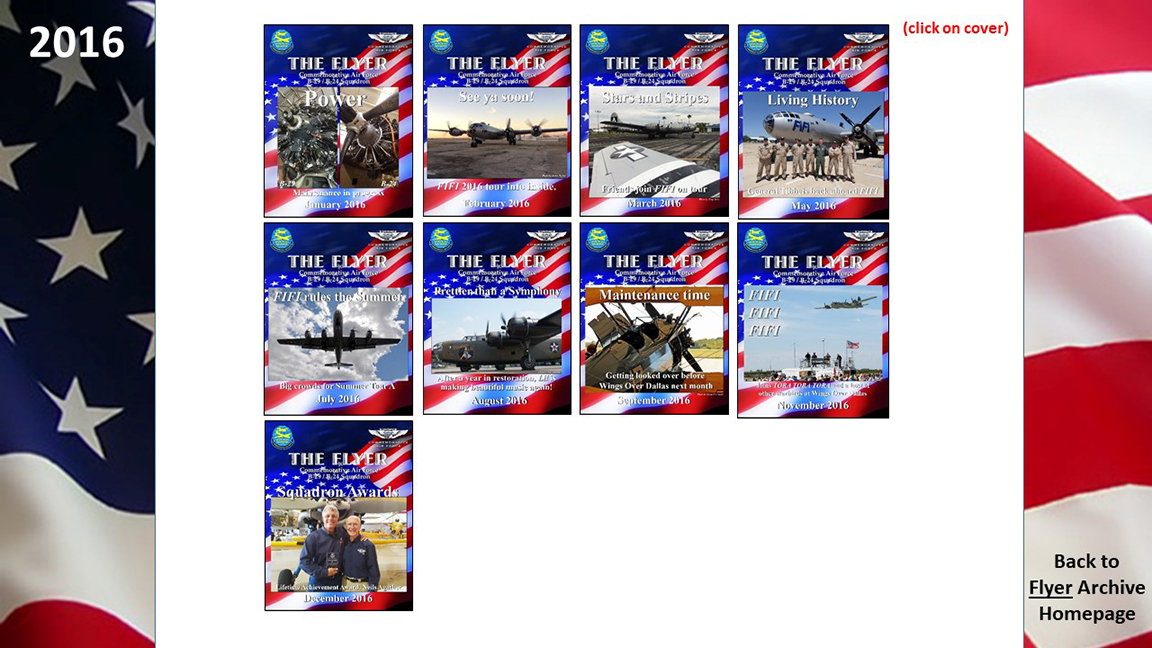Go back to Flyer Archive Homepage
This screenshot has width=1152, height=648.
click(x=1086, y=588)
